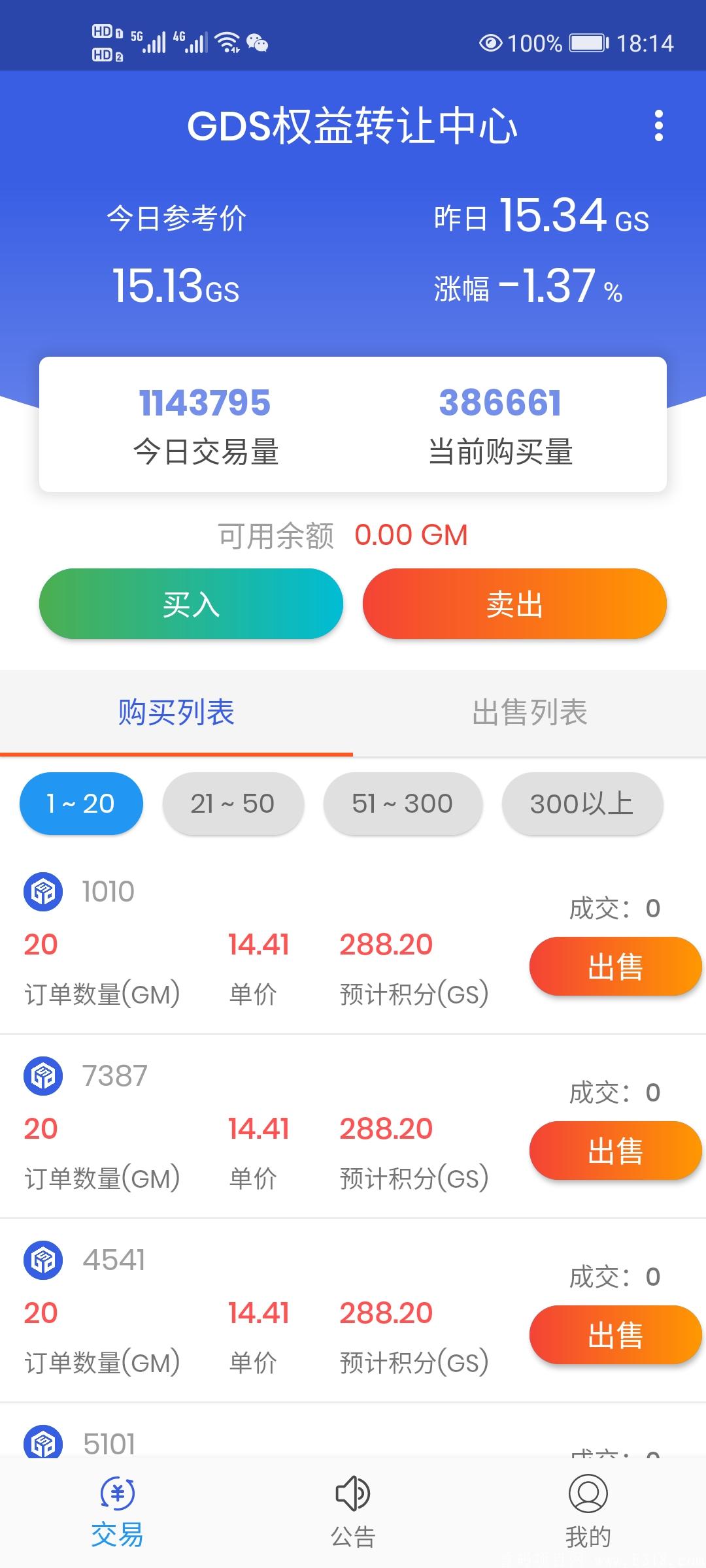Tap the 出售 button on order 1010
The width and height of the screenshot is (706, 1568).
coord(614,966)
